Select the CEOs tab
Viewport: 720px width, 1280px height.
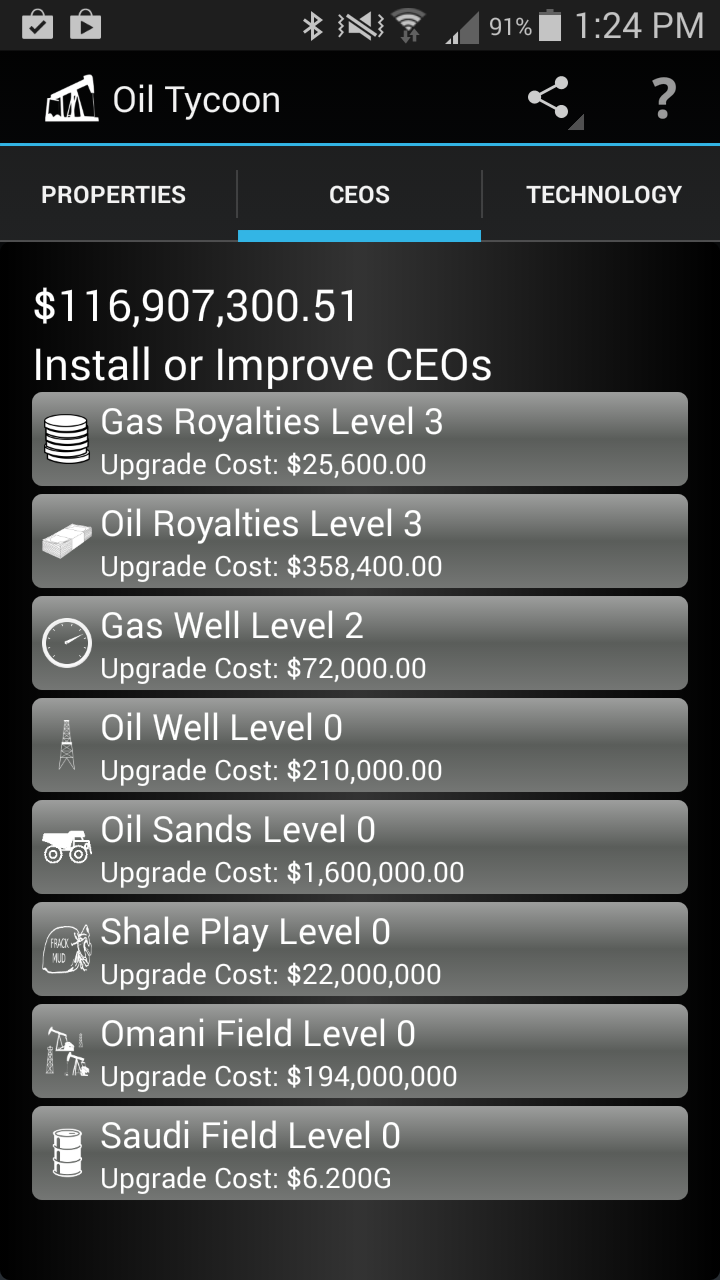click(359, 194)
